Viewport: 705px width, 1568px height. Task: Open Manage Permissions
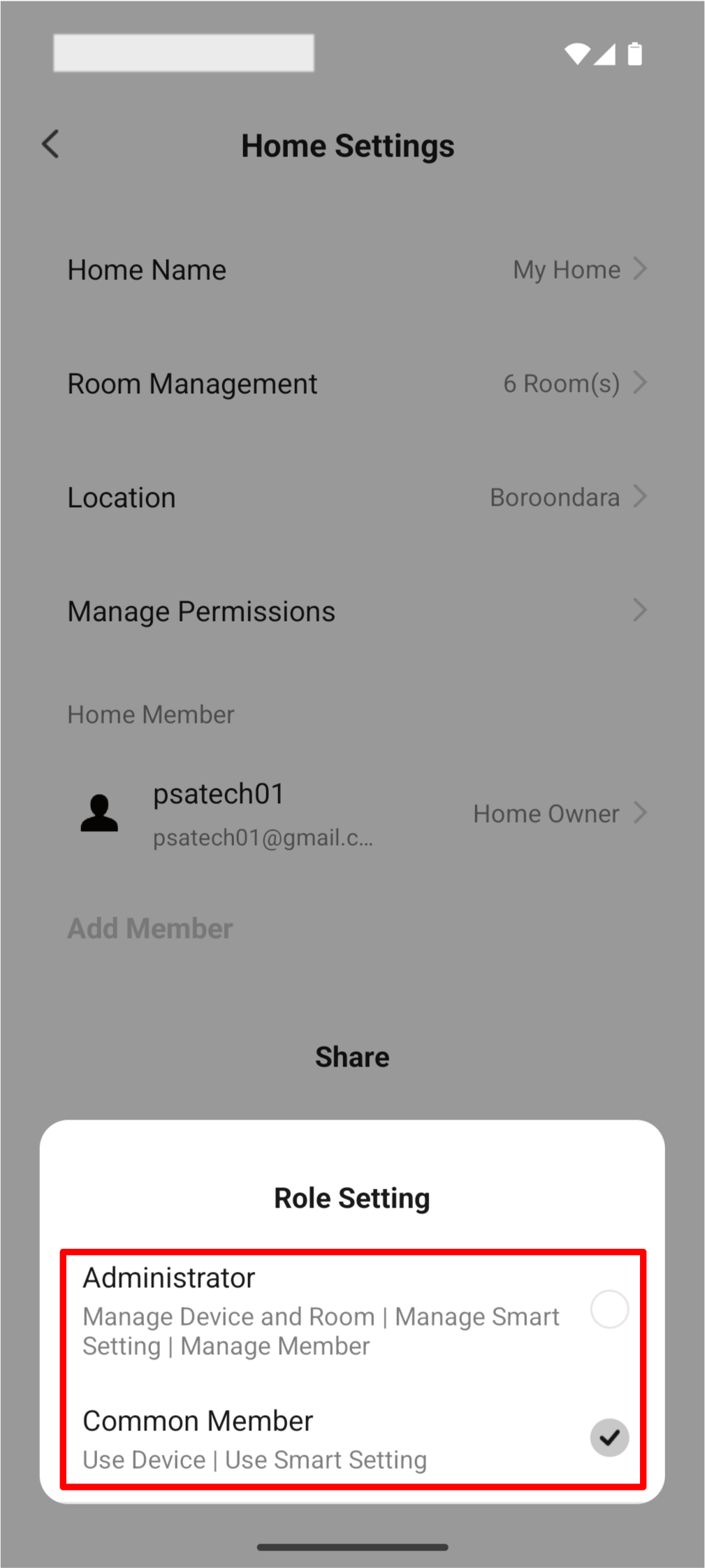click(356, 611)
